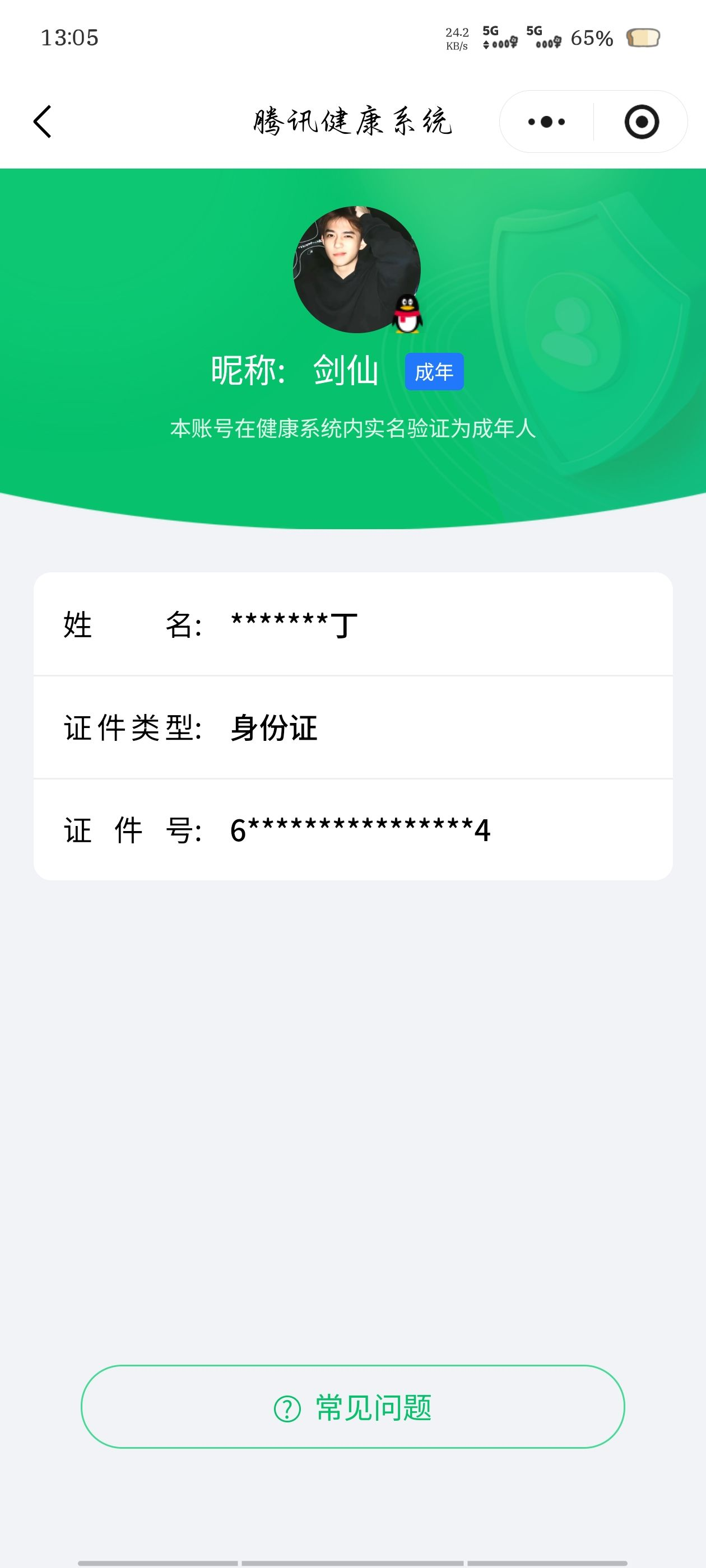Tap the back arrow to leave 腾讯健康系统
706x1568 pixels.
tap(42, 121)
